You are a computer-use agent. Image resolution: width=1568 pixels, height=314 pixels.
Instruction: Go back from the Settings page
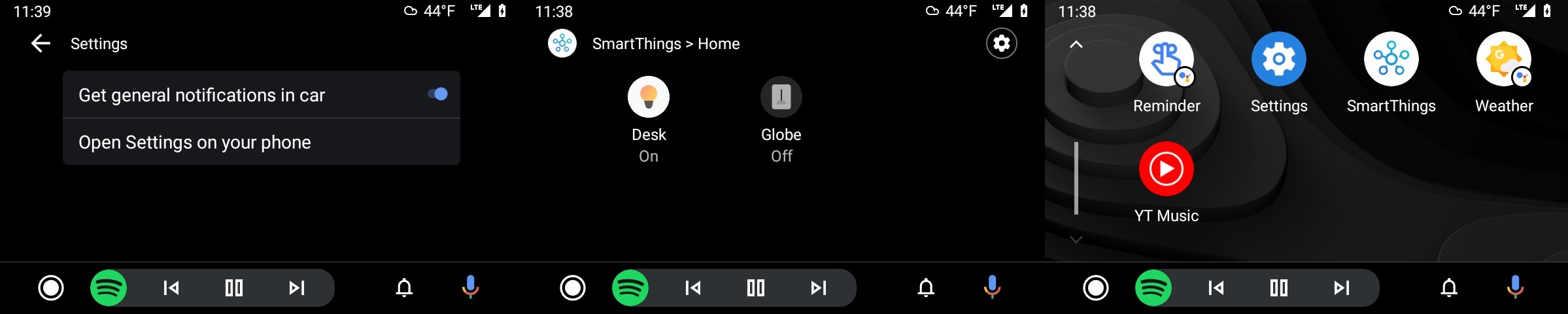point(41,44)
